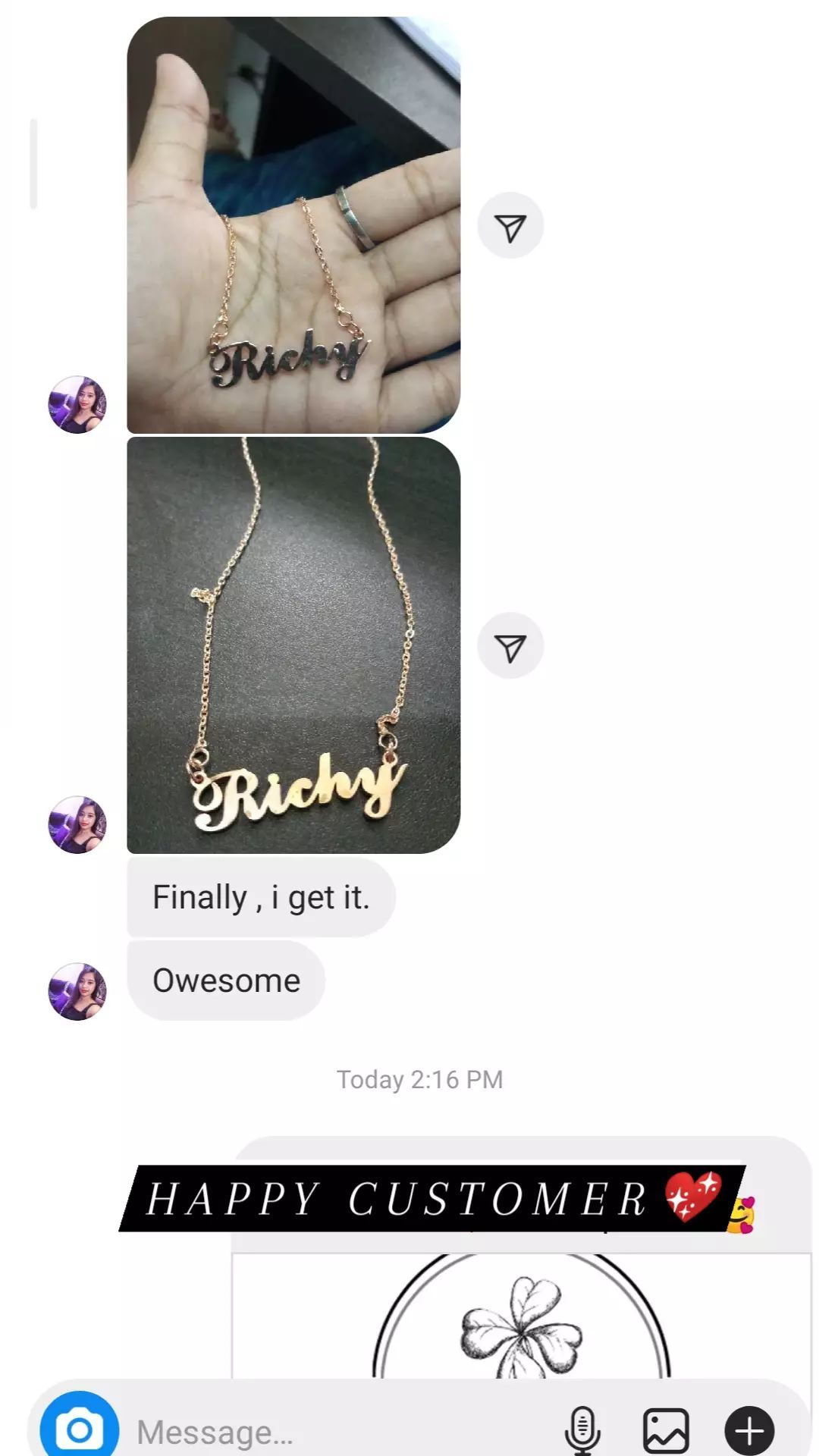Open the sender's profile picture beside Owesome

pos(77,991)
